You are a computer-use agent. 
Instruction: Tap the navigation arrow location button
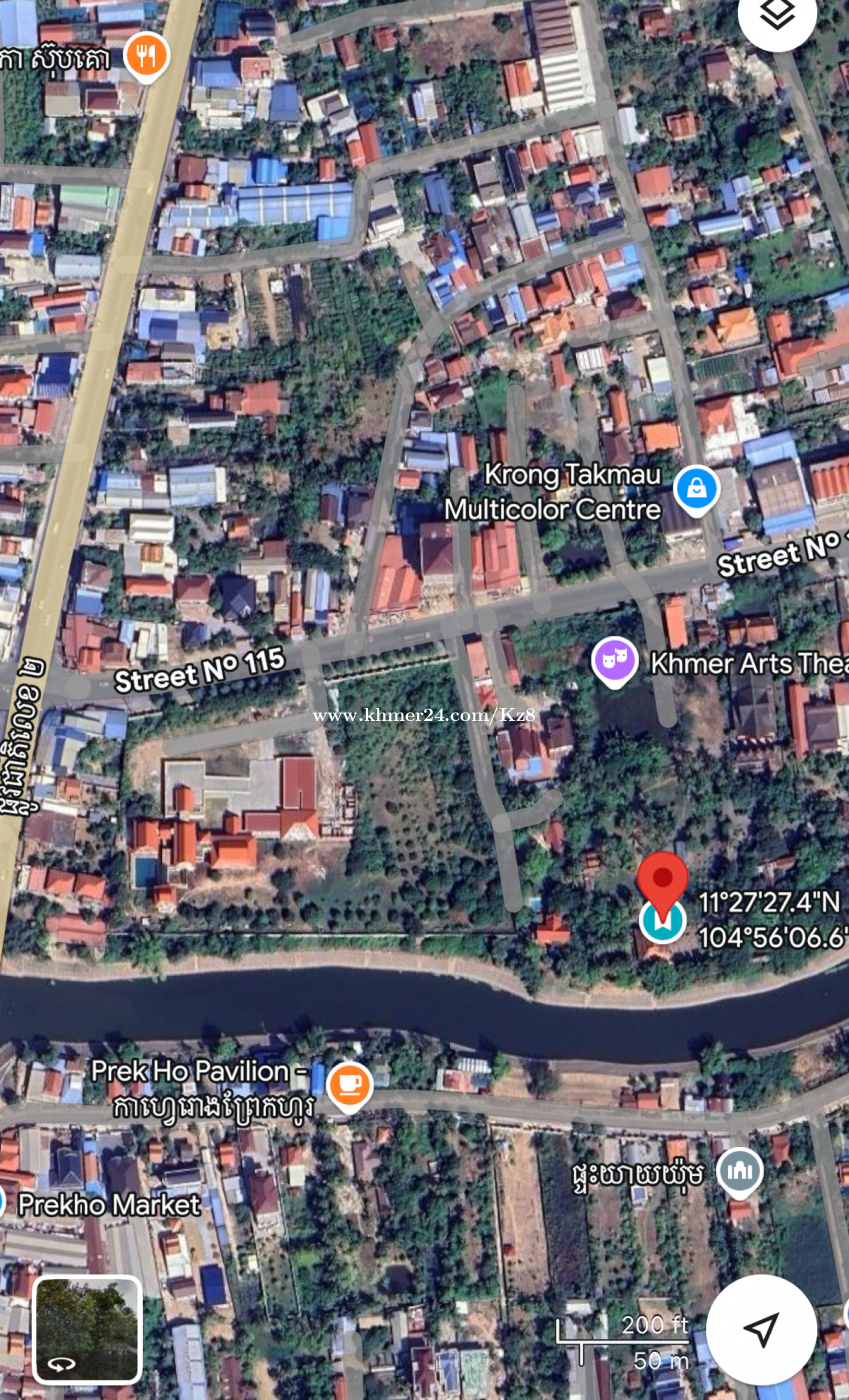click(761, 1329)
